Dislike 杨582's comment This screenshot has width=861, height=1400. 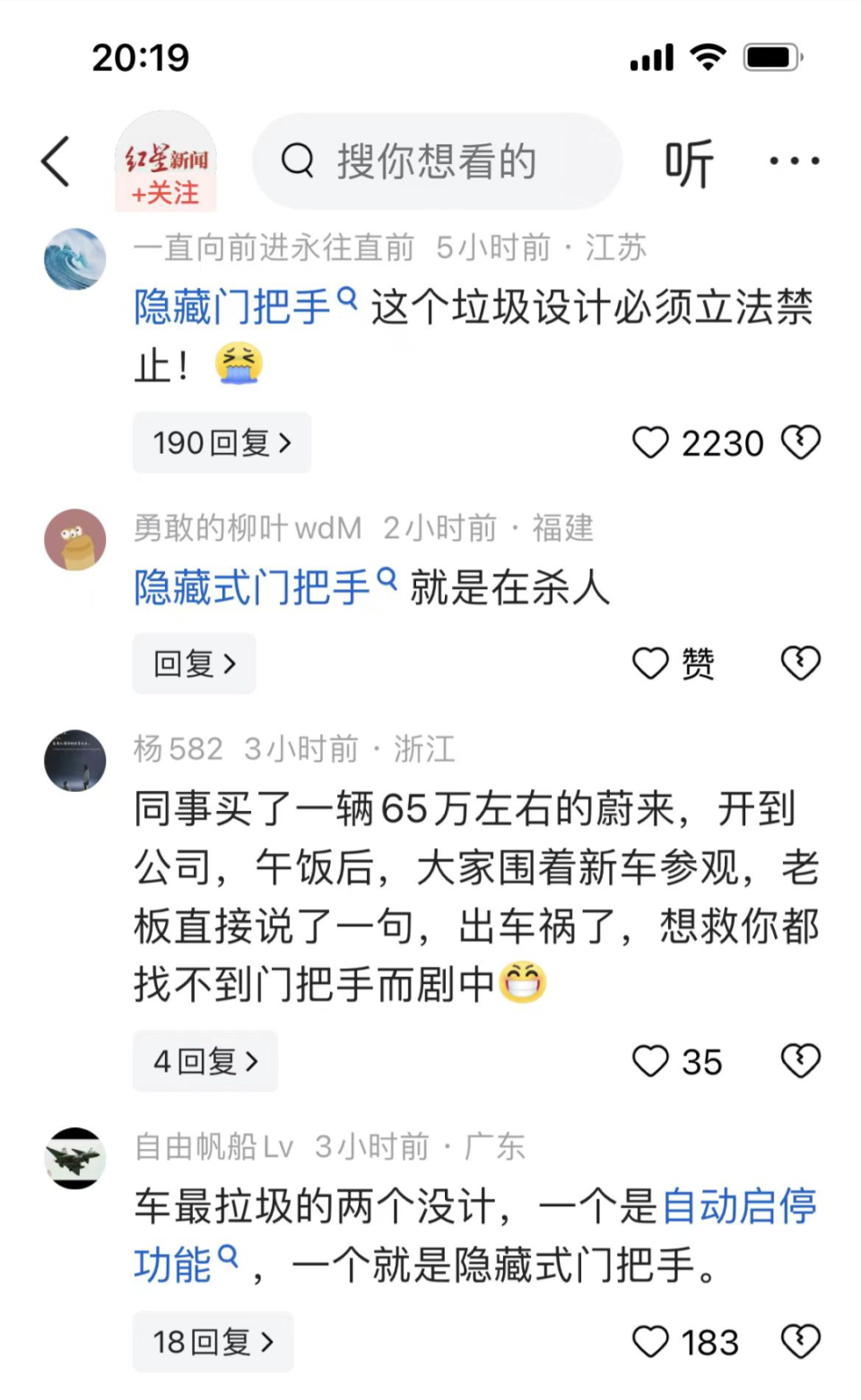click(x=800, y=1061)
